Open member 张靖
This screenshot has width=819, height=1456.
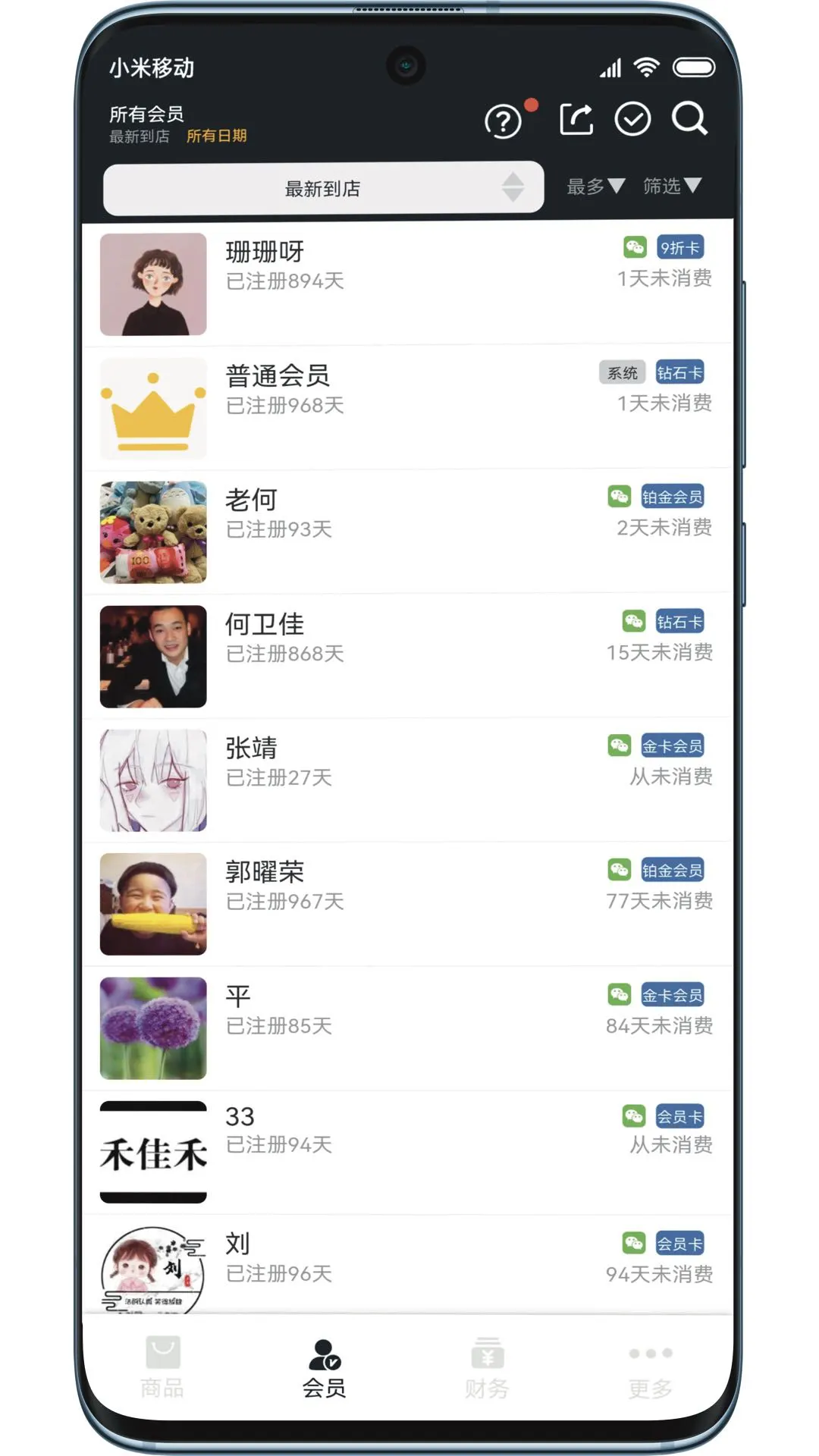(408, 780)
